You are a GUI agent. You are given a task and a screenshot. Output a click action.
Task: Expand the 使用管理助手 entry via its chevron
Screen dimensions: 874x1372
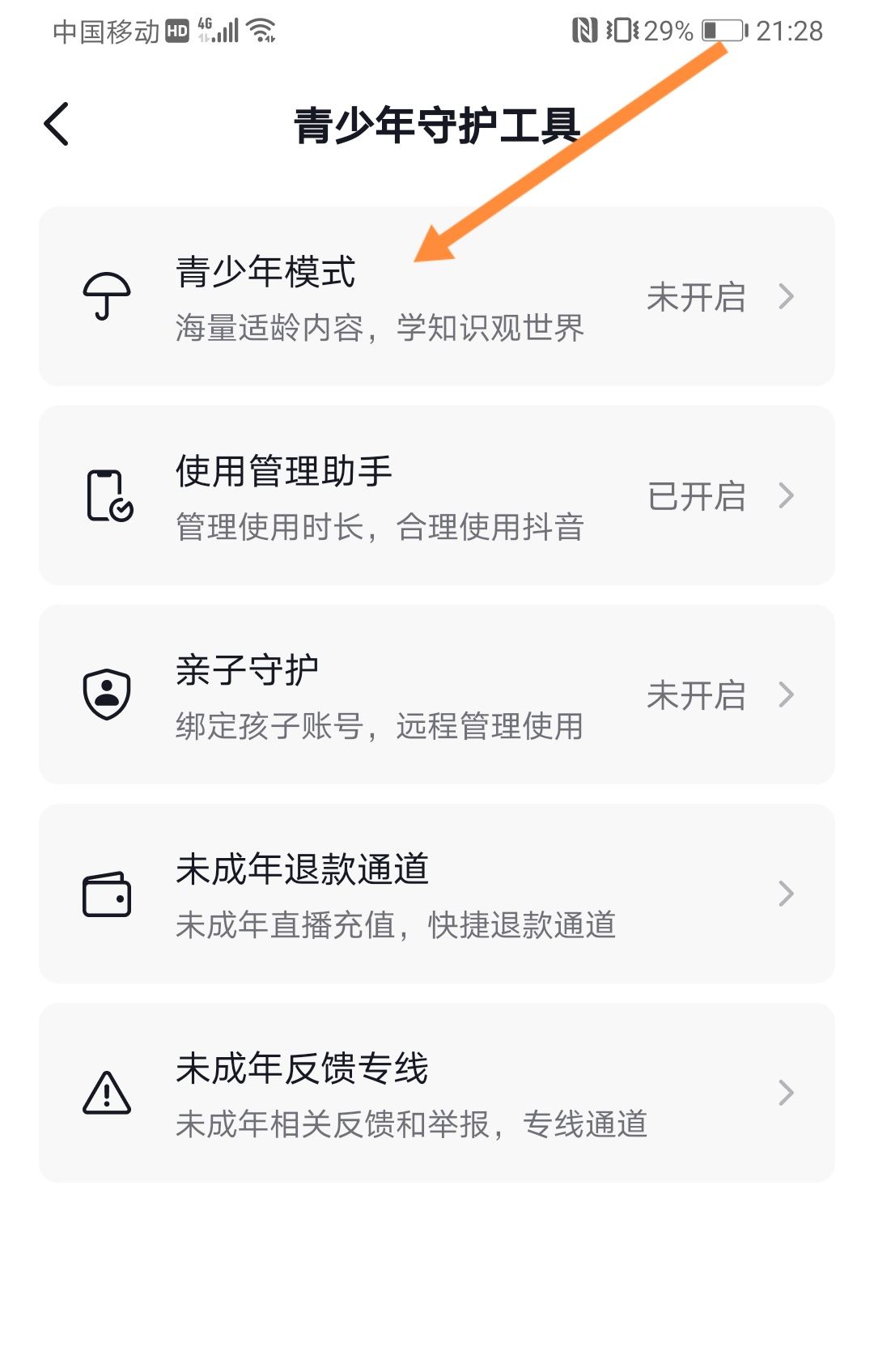(785, 496)
